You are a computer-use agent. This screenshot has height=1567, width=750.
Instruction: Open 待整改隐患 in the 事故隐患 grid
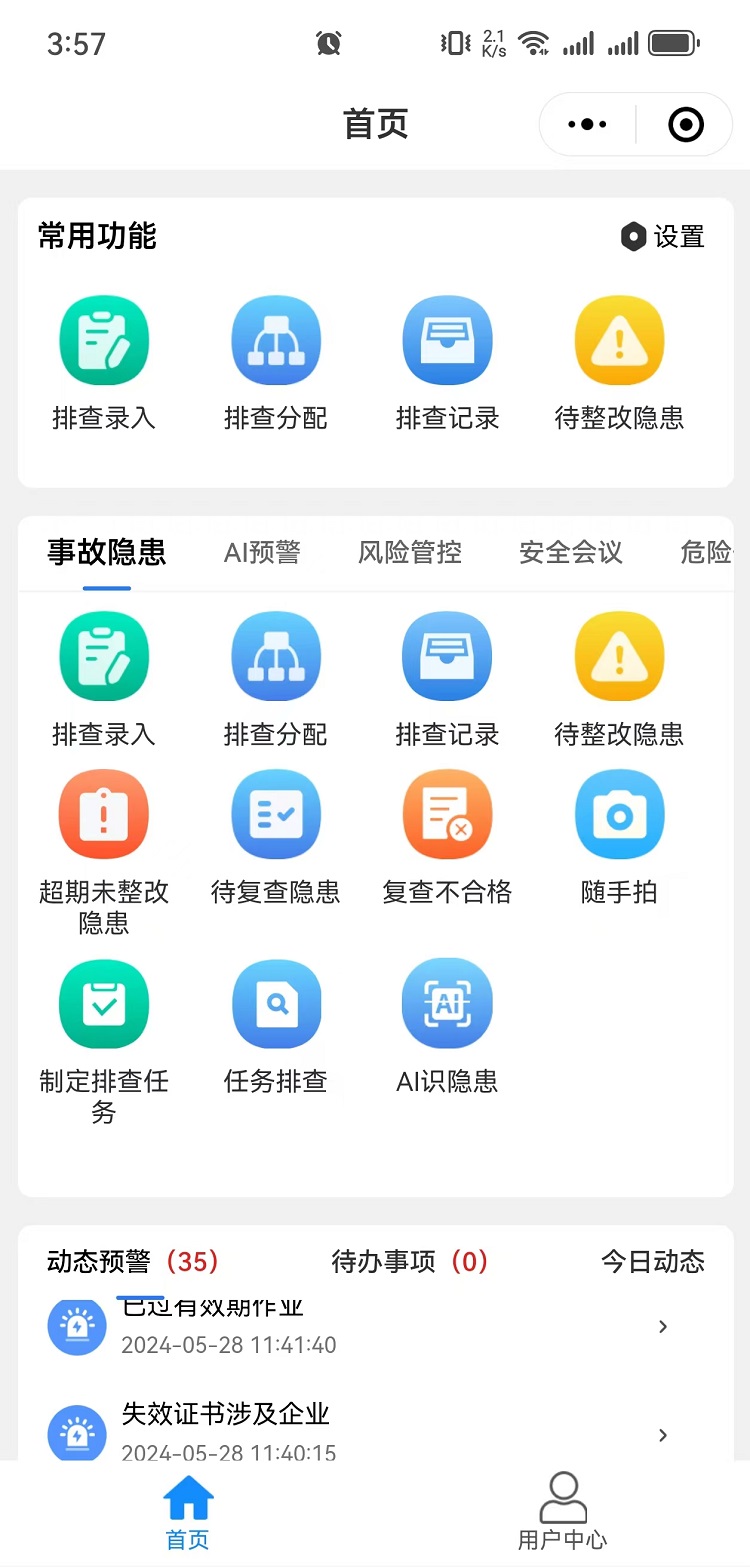click(x=619, y=657)
